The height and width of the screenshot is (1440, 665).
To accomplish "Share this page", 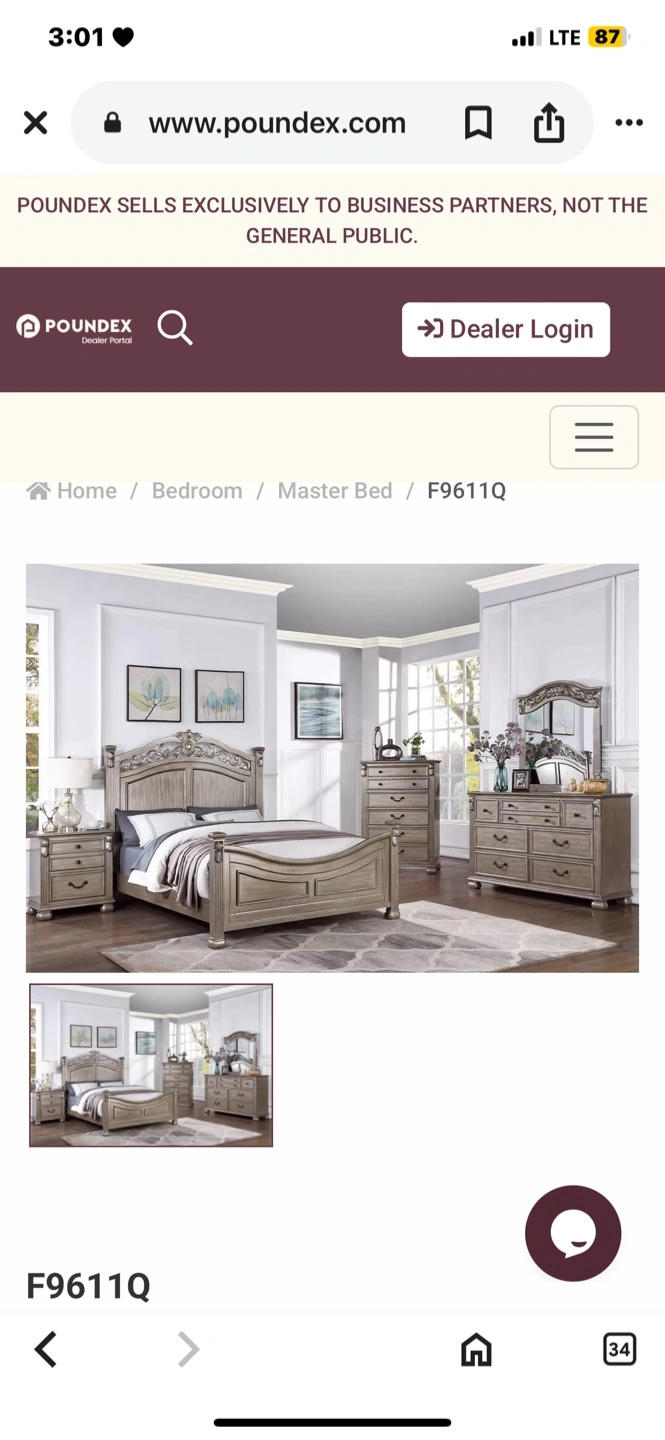I will point(548,123).
